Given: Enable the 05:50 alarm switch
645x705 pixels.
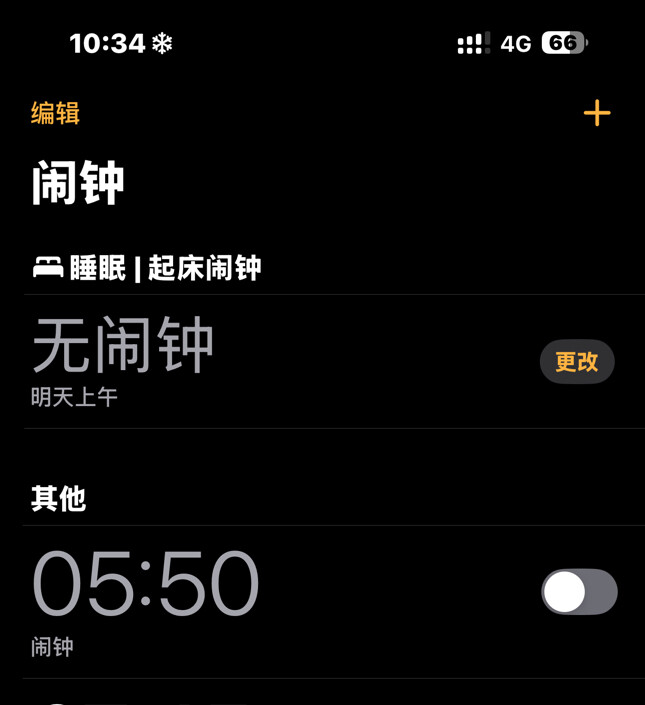Looking at the screenshot, I should point(579,592).
